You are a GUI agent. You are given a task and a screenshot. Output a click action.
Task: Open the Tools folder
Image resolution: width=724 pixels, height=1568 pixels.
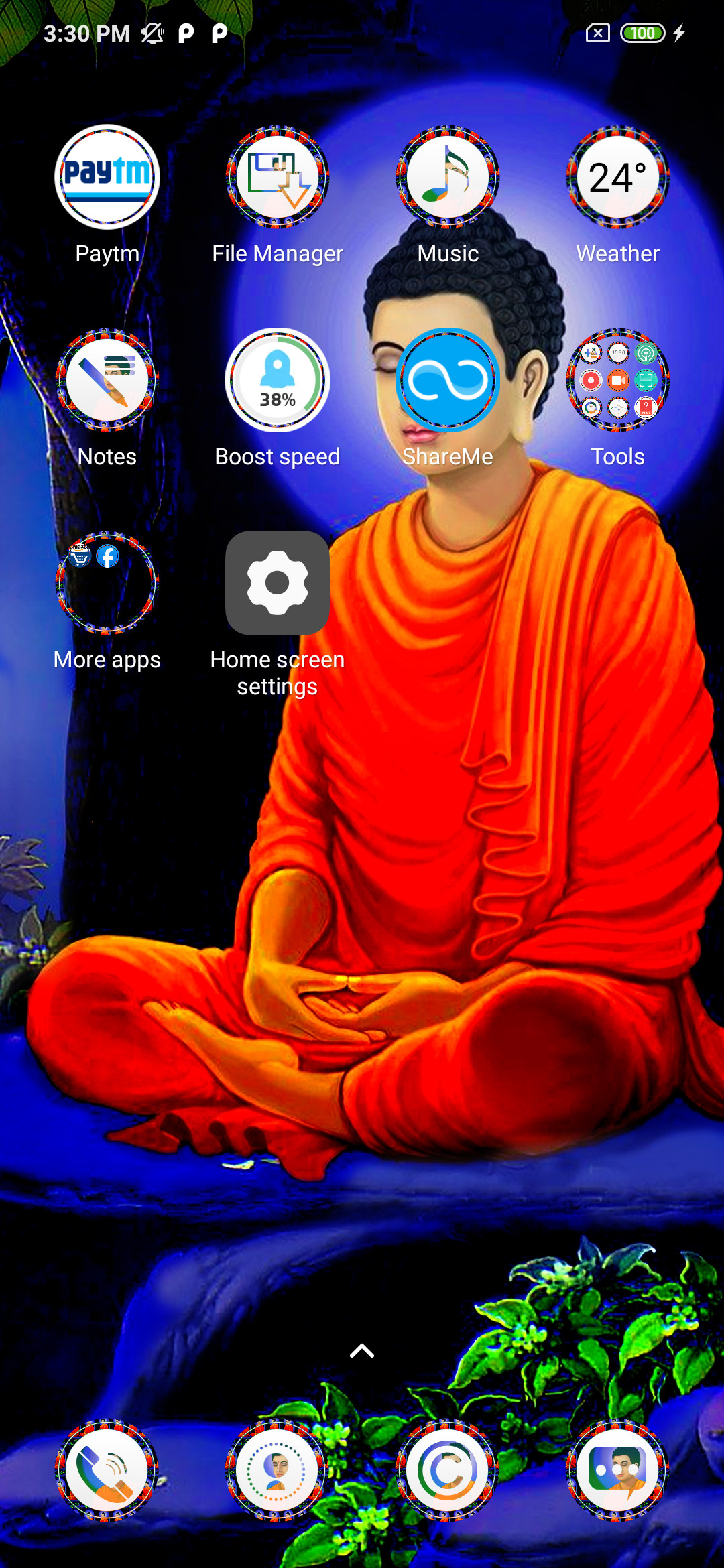[618, 380]
